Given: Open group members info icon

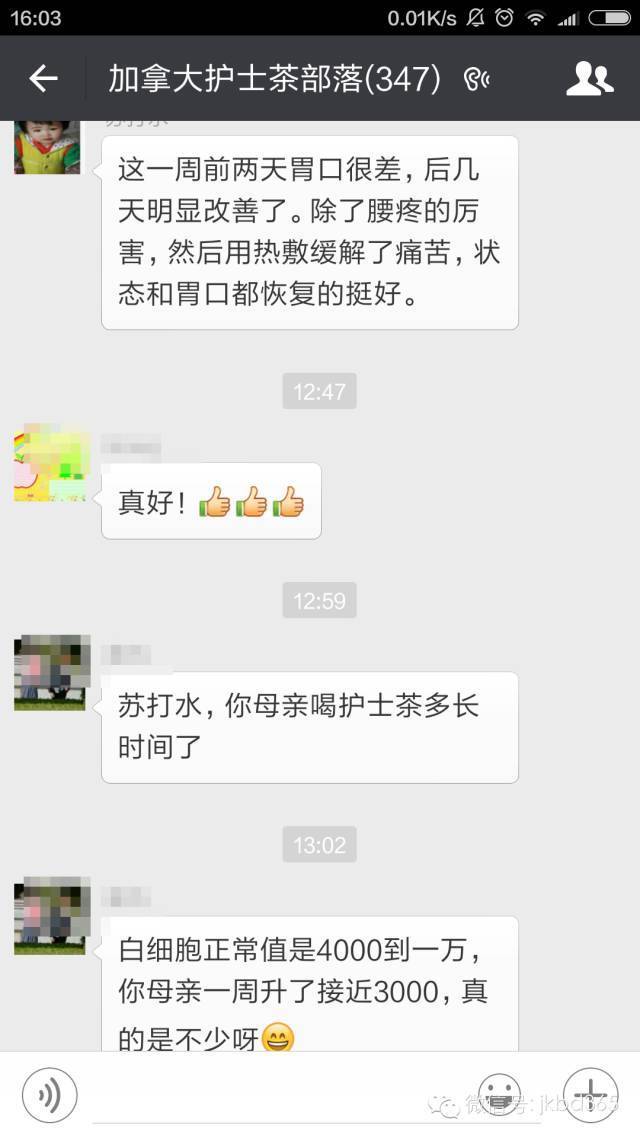Looking at the screenshot, I should tap(589, 79).
